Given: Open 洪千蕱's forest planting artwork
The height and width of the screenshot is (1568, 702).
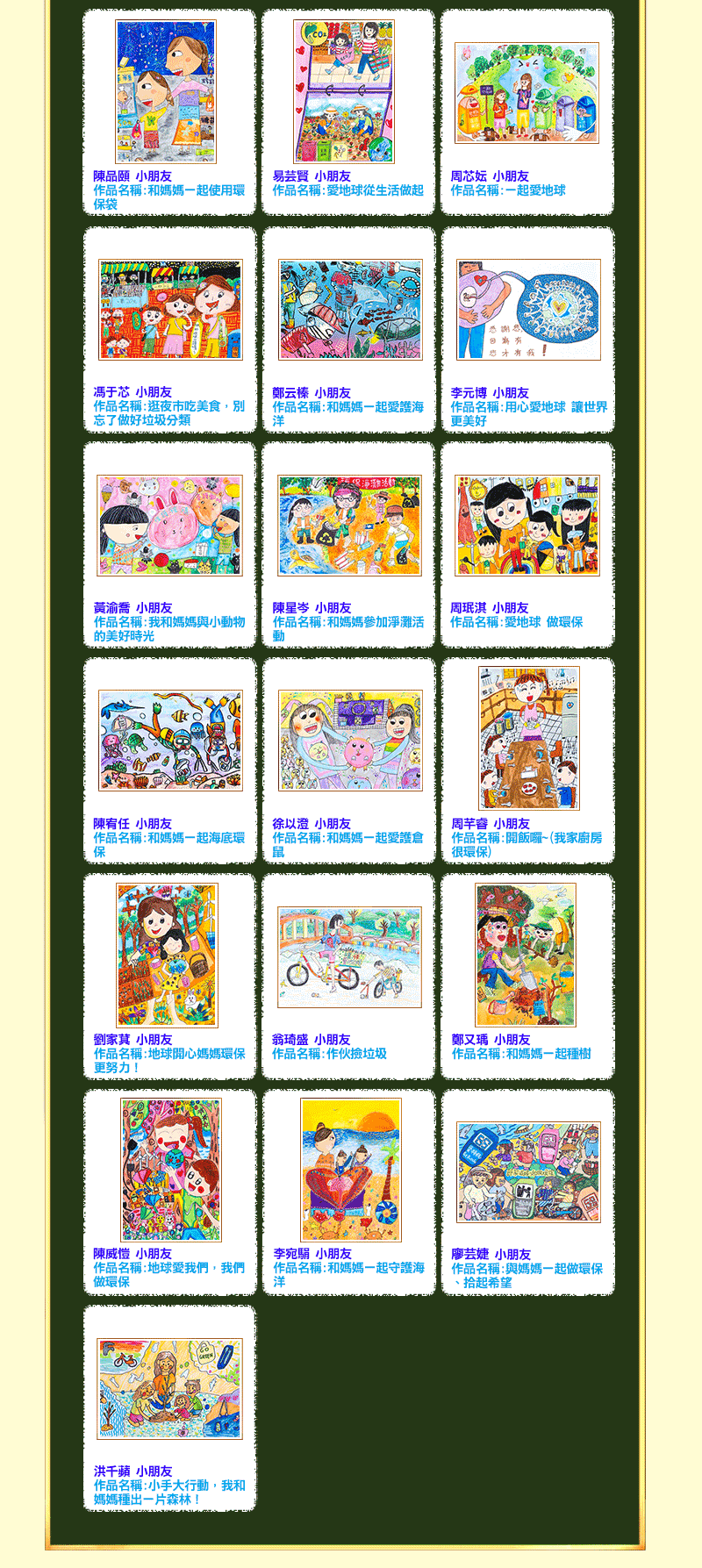Looking at the screenshot, I should 169,1388.
